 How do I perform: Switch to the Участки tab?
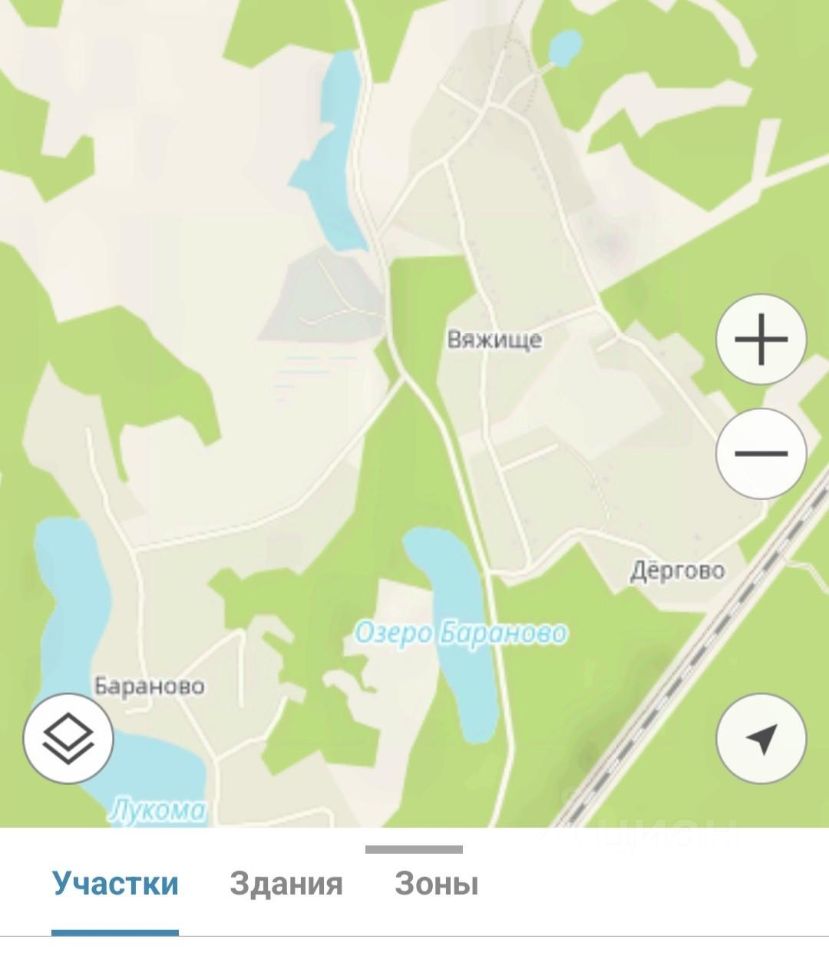[x=115, y=884]
